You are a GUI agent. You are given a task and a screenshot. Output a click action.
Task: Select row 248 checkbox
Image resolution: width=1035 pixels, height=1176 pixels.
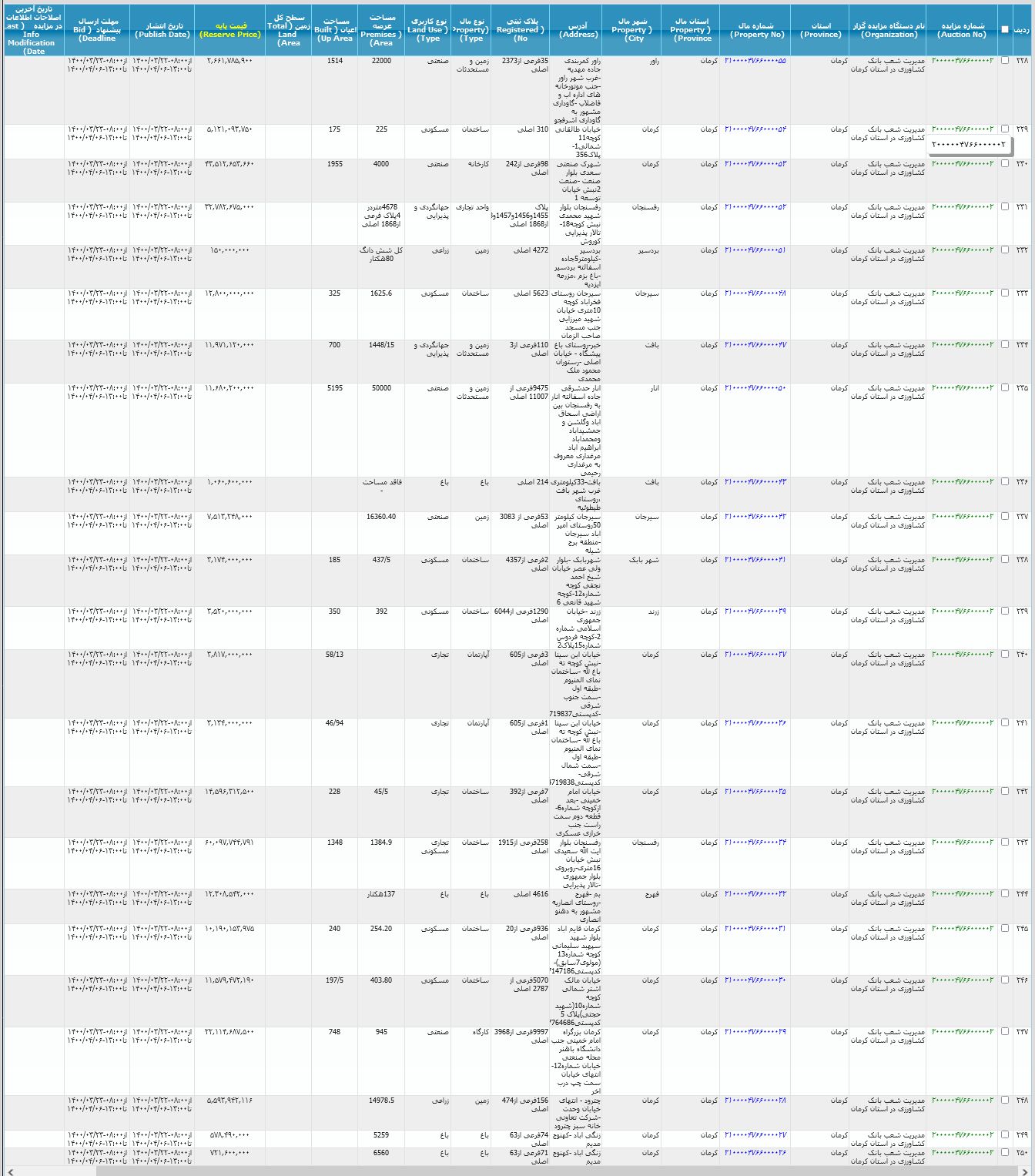coord(1005,1101)
